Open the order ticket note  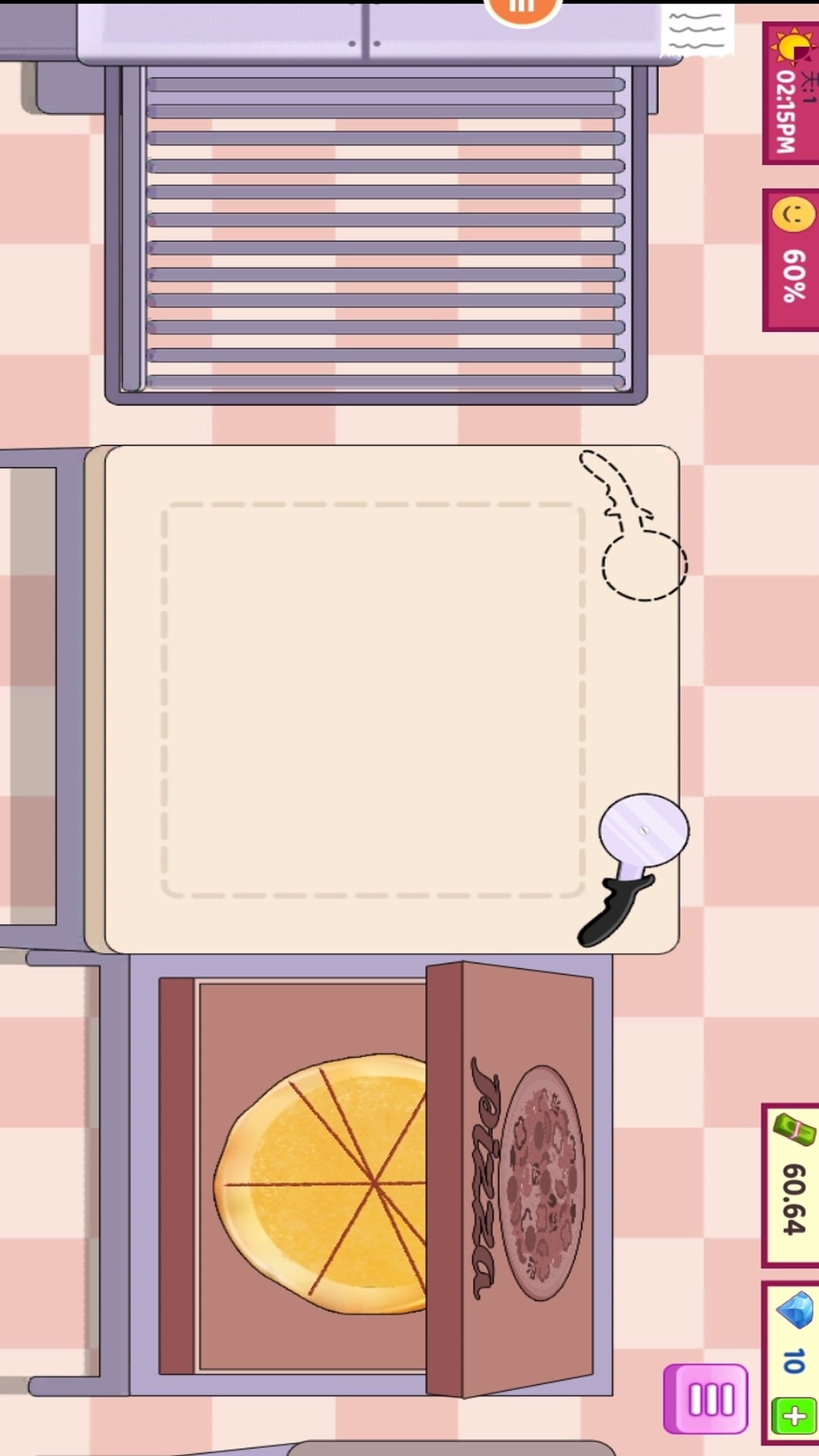point(698,29)
